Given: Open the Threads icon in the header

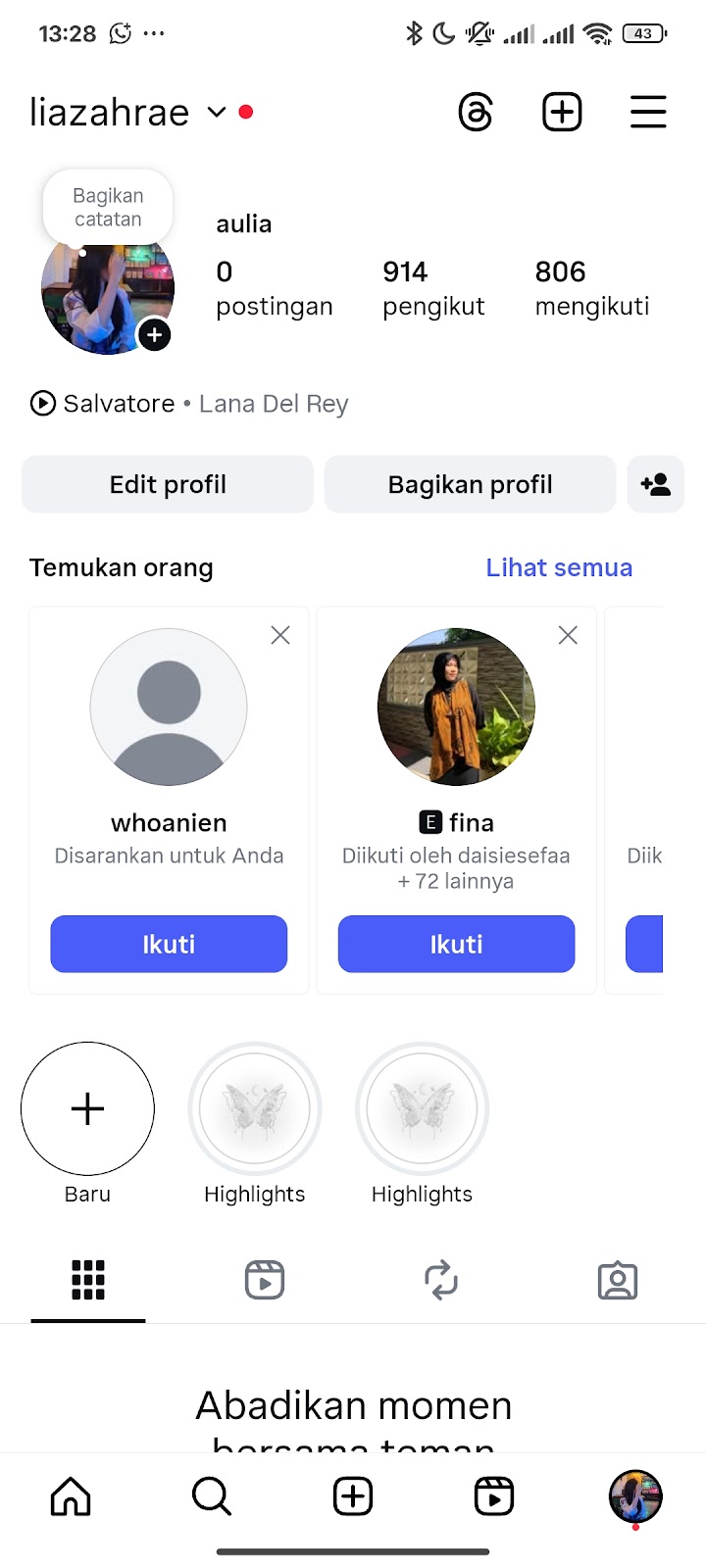Looking at the screenshot, I should 476,113.
